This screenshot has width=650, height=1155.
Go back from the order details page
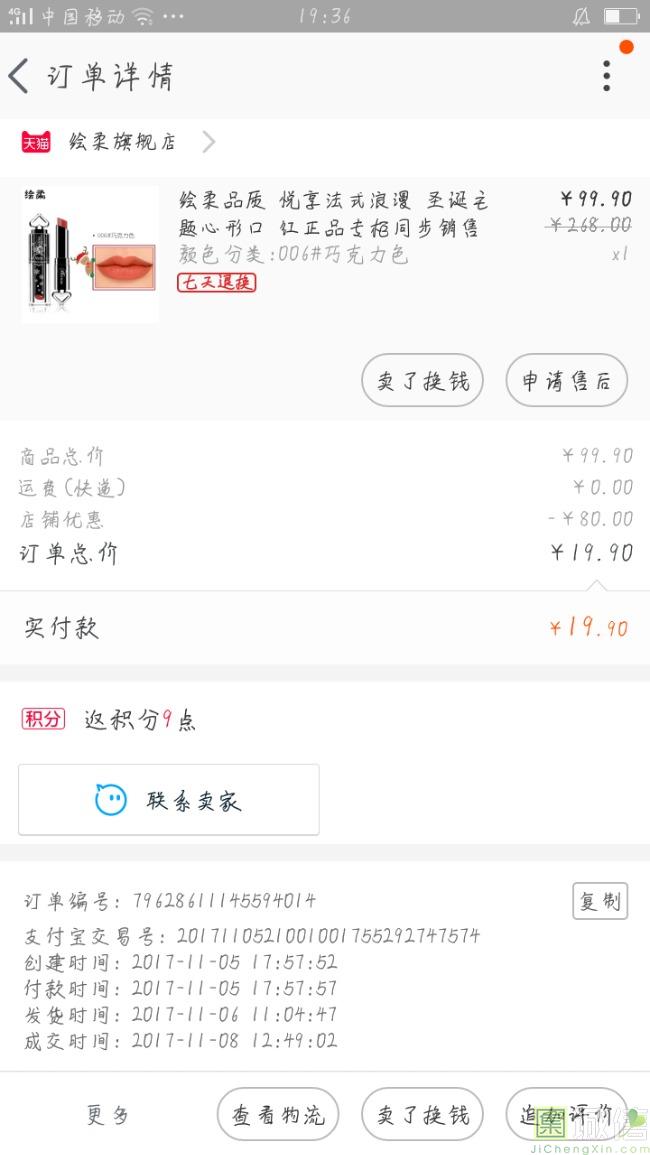pos(19,76)
